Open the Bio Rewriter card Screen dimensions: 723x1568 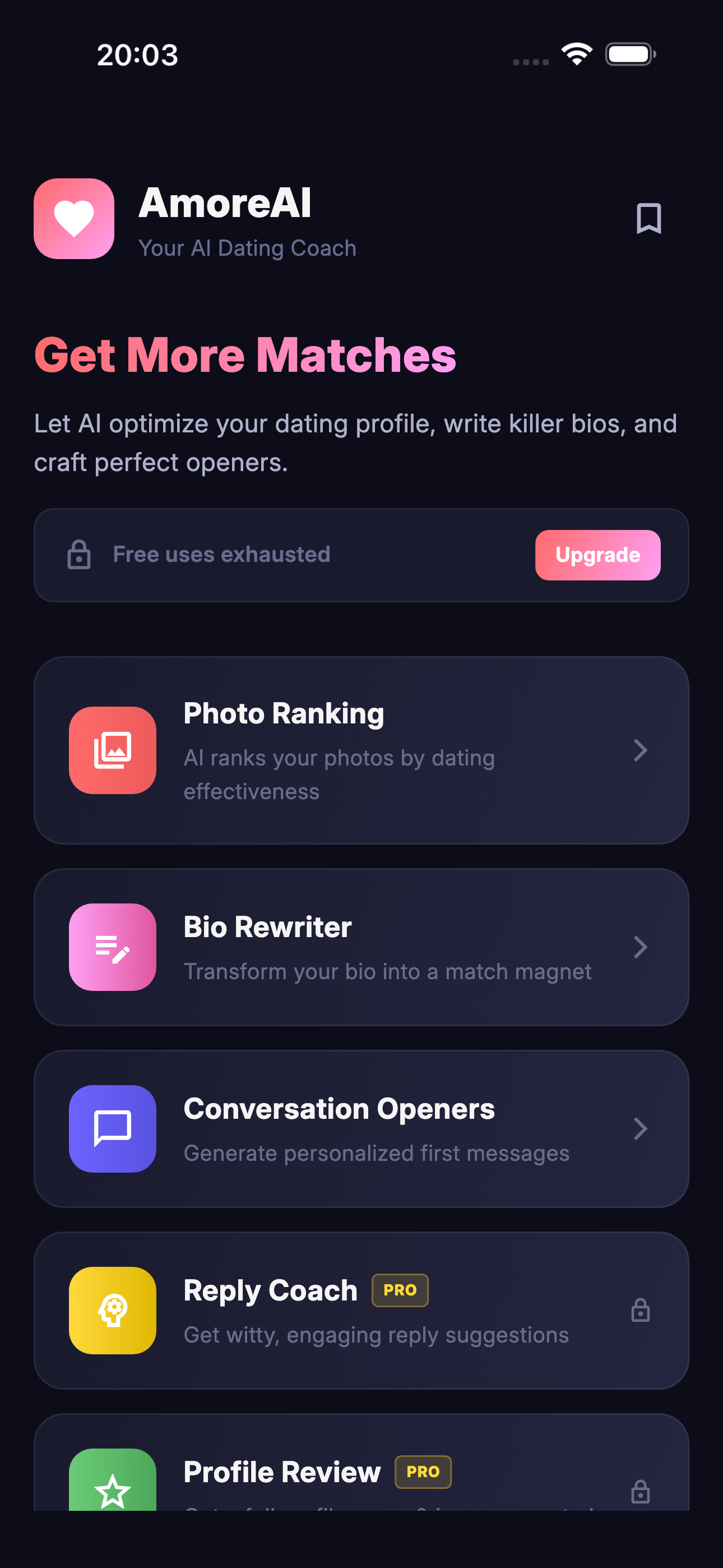click(x=361, y=947)
